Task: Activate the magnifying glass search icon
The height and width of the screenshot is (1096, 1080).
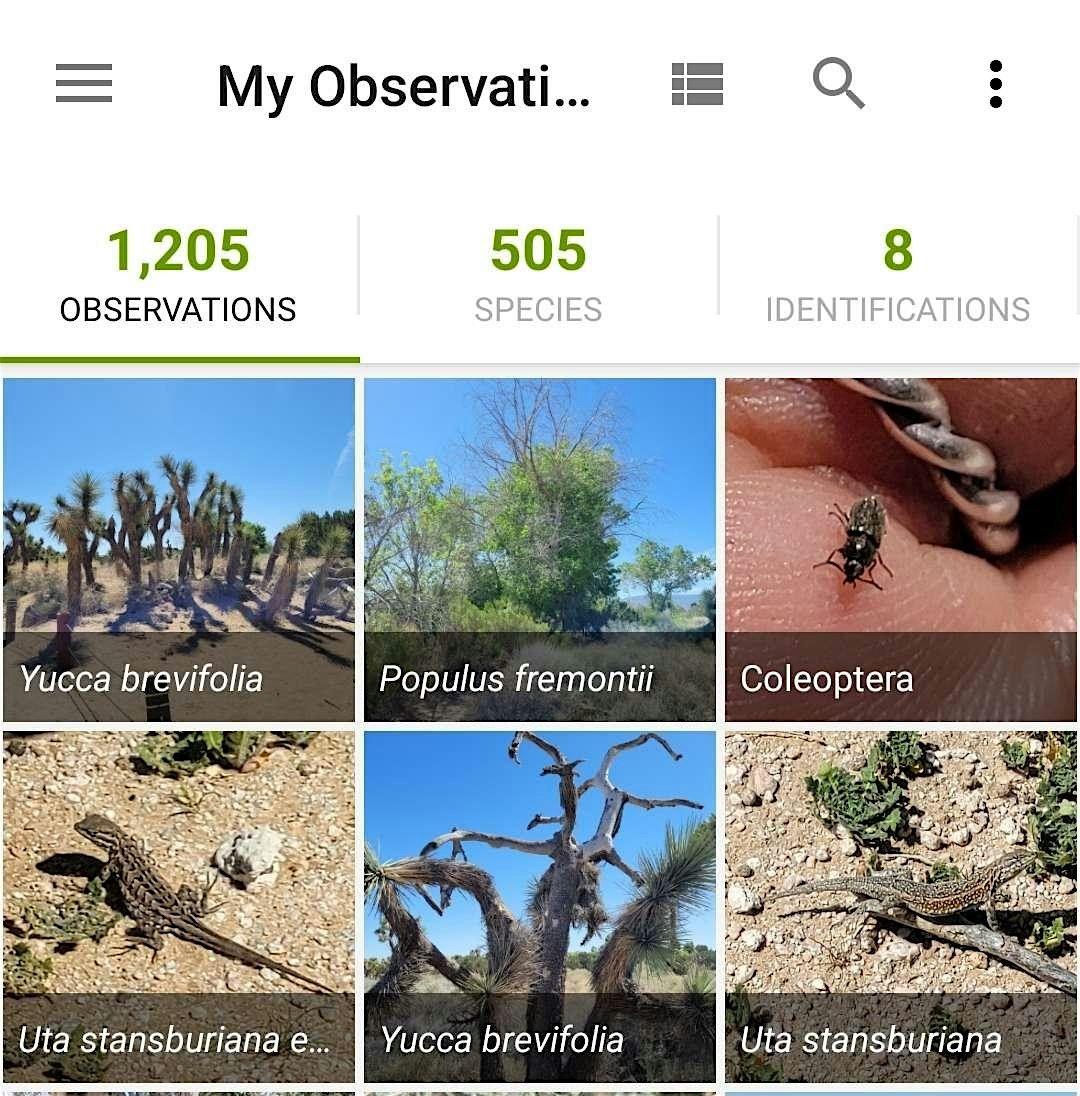Action: 838,84
